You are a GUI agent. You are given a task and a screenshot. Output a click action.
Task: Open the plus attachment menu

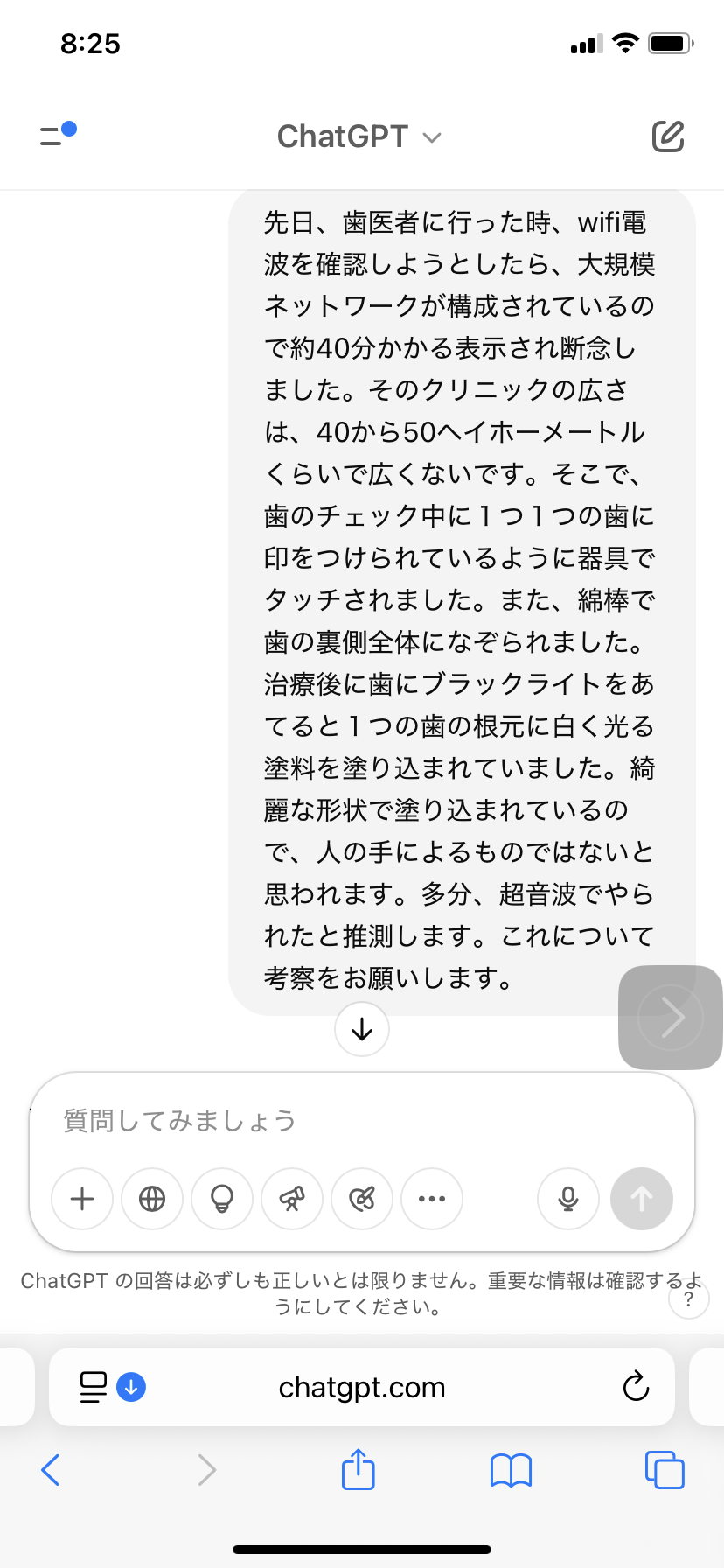[x=82, y=1199]
